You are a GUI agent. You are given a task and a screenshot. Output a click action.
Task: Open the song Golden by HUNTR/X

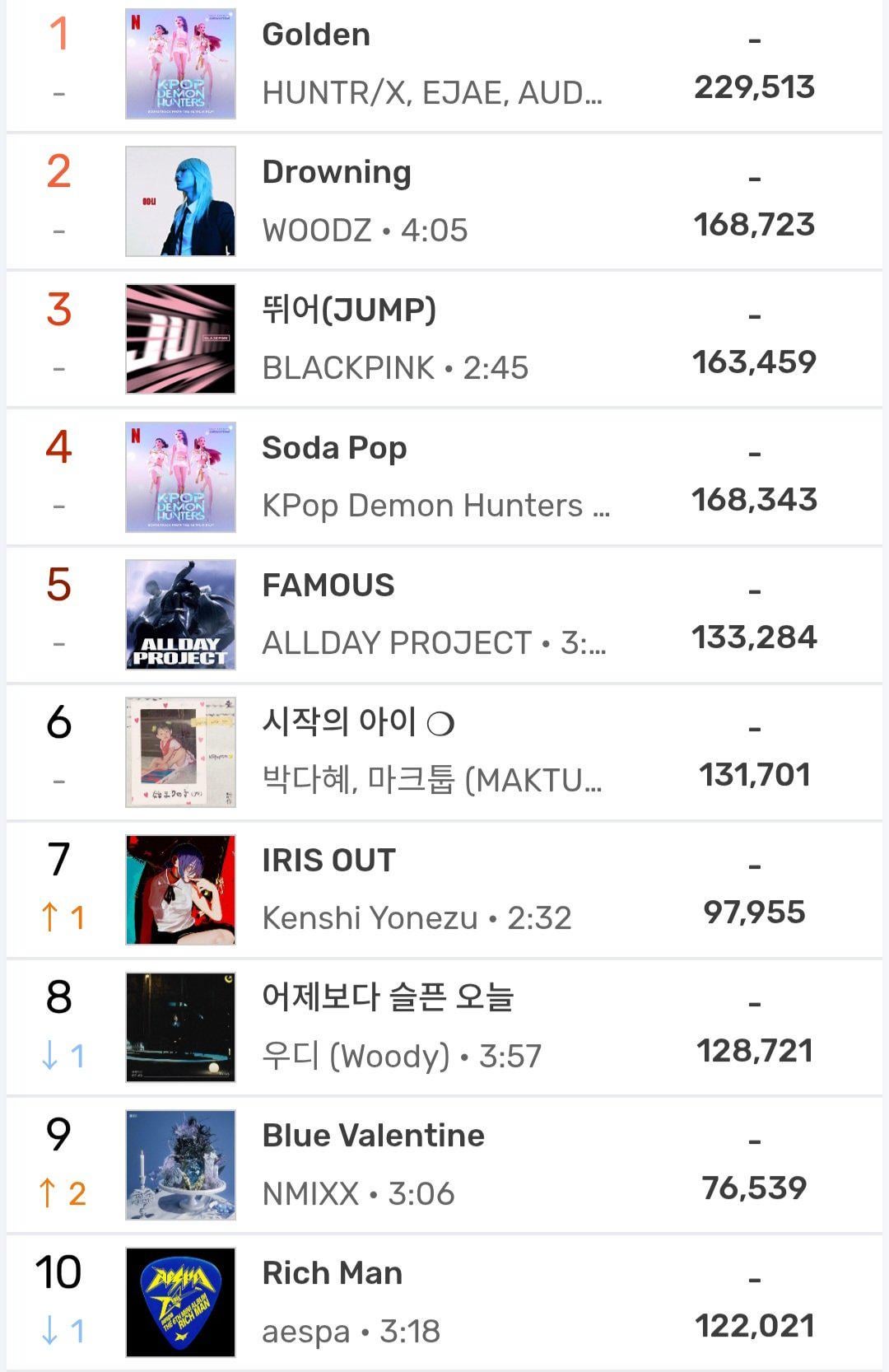pos(316,35)
